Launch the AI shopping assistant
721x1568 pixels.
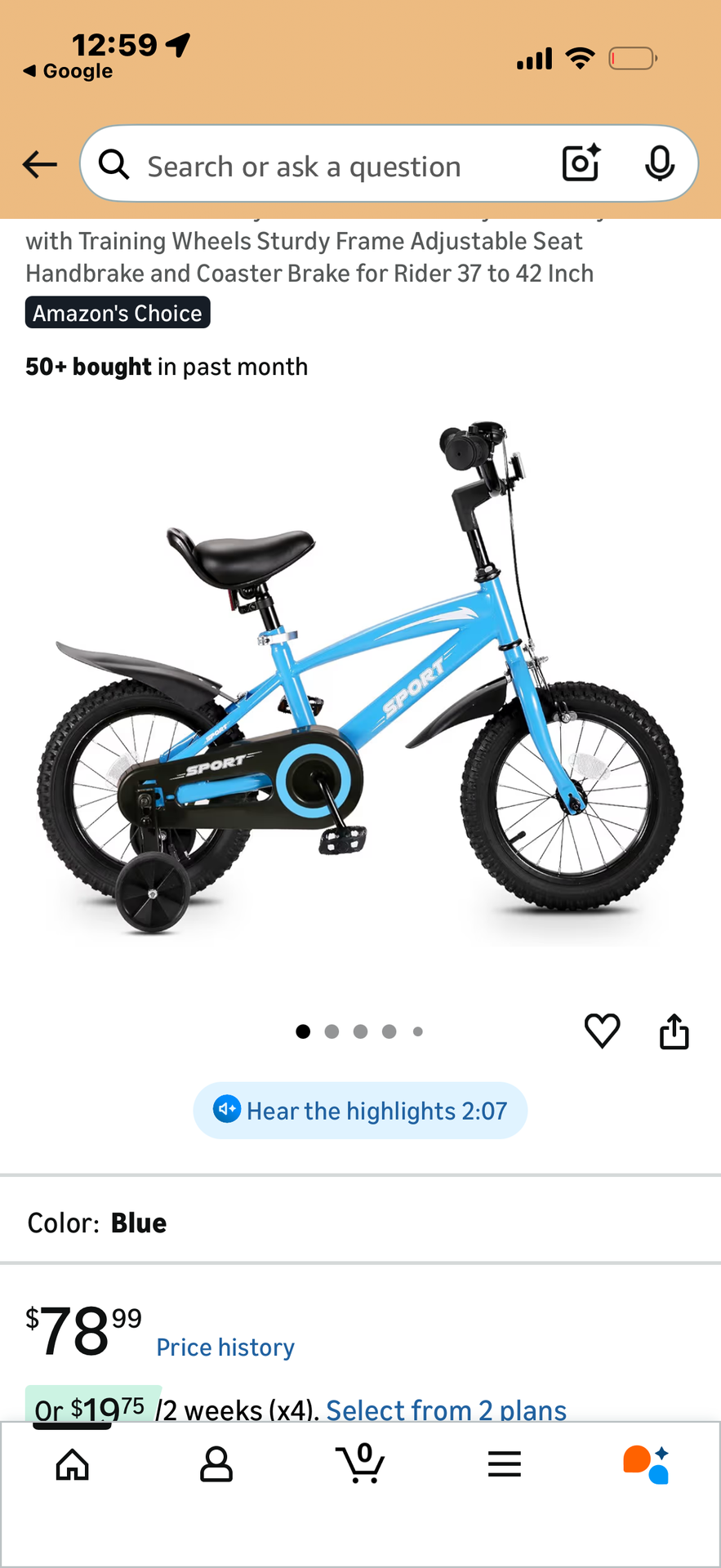(x=647, y=1464)
